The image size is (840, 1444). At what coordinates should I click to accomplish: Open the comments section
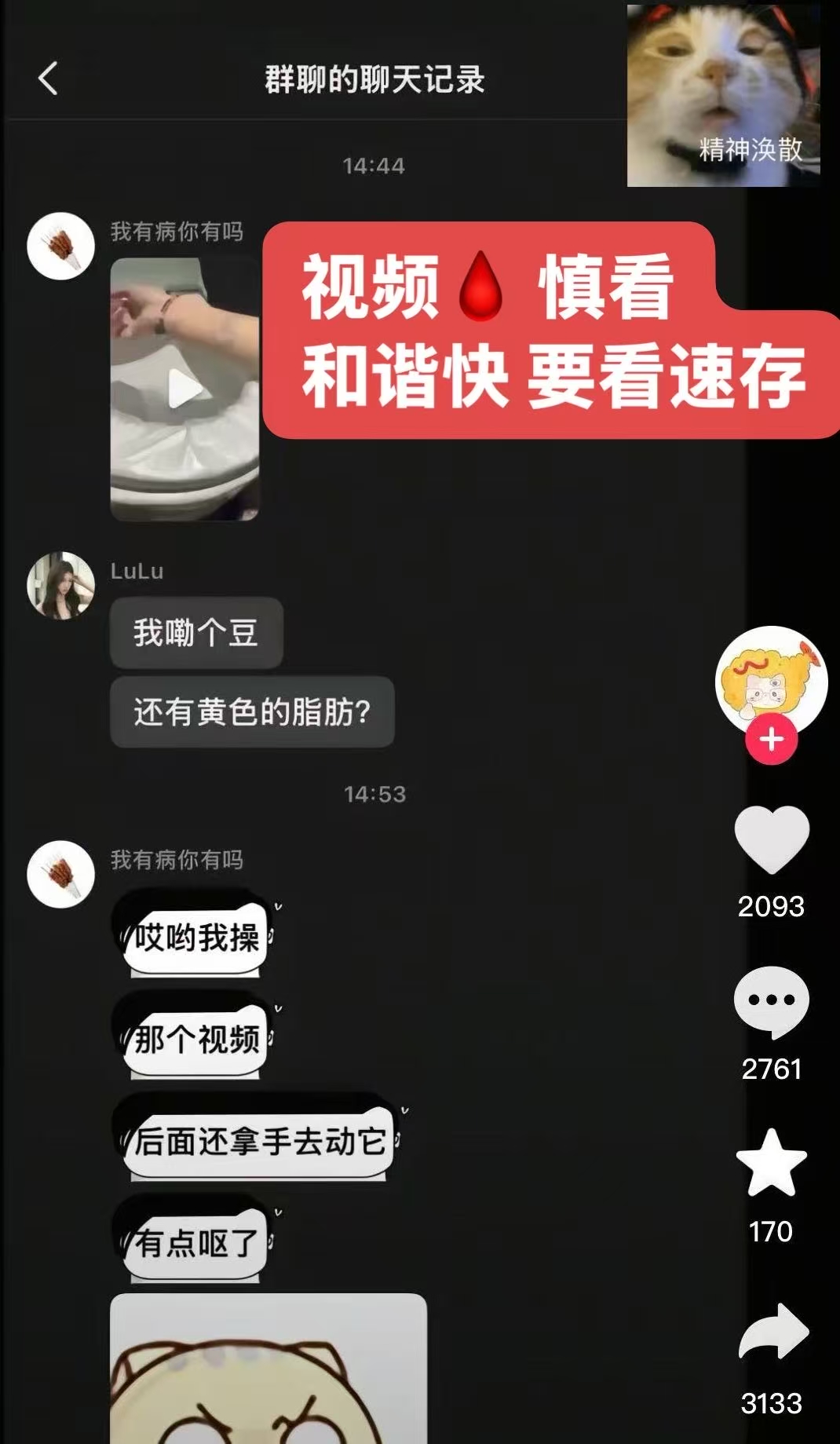coord(771,1001)
